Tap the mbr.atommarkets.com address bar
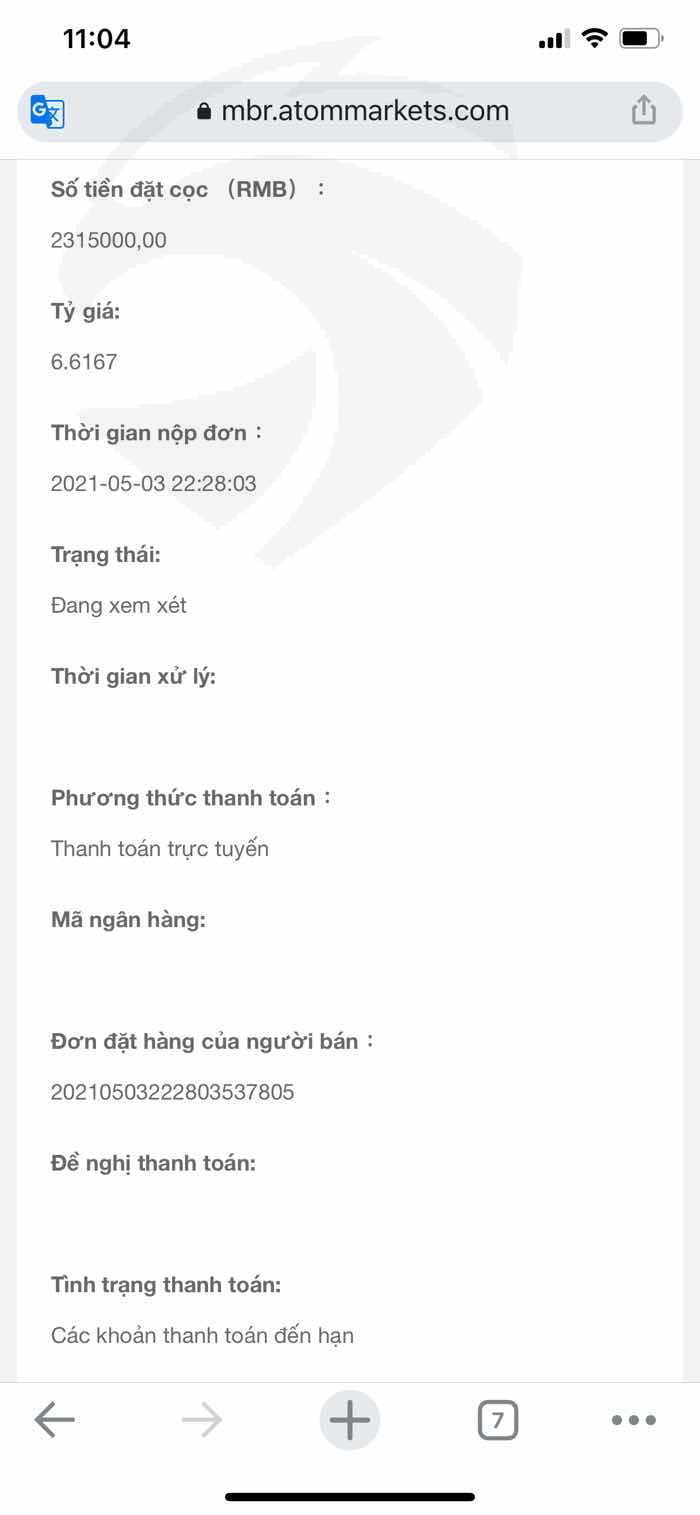Viewport: 700px width, 1515px height. click(350, 111)
